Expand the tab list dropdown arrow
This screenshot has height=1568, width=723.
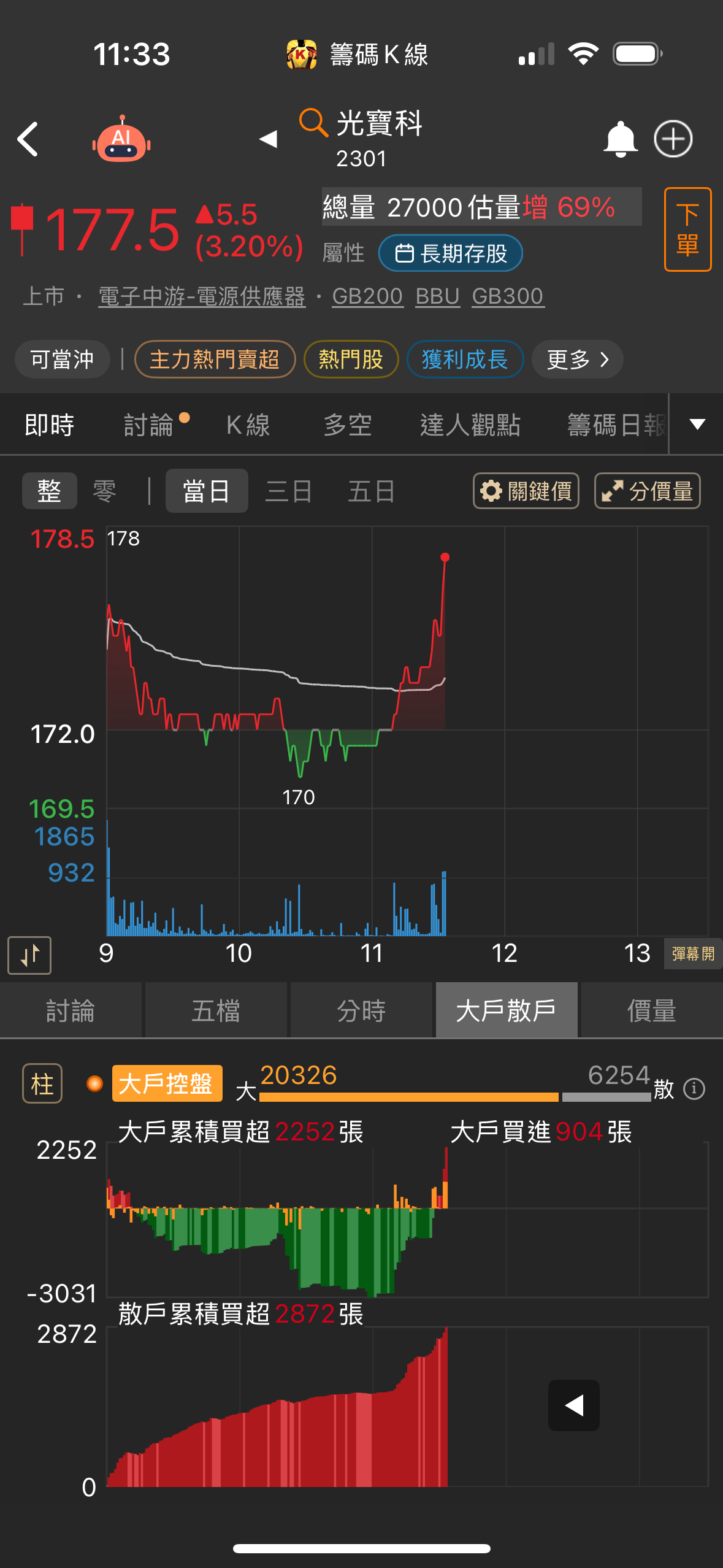(x=697, y=424)
